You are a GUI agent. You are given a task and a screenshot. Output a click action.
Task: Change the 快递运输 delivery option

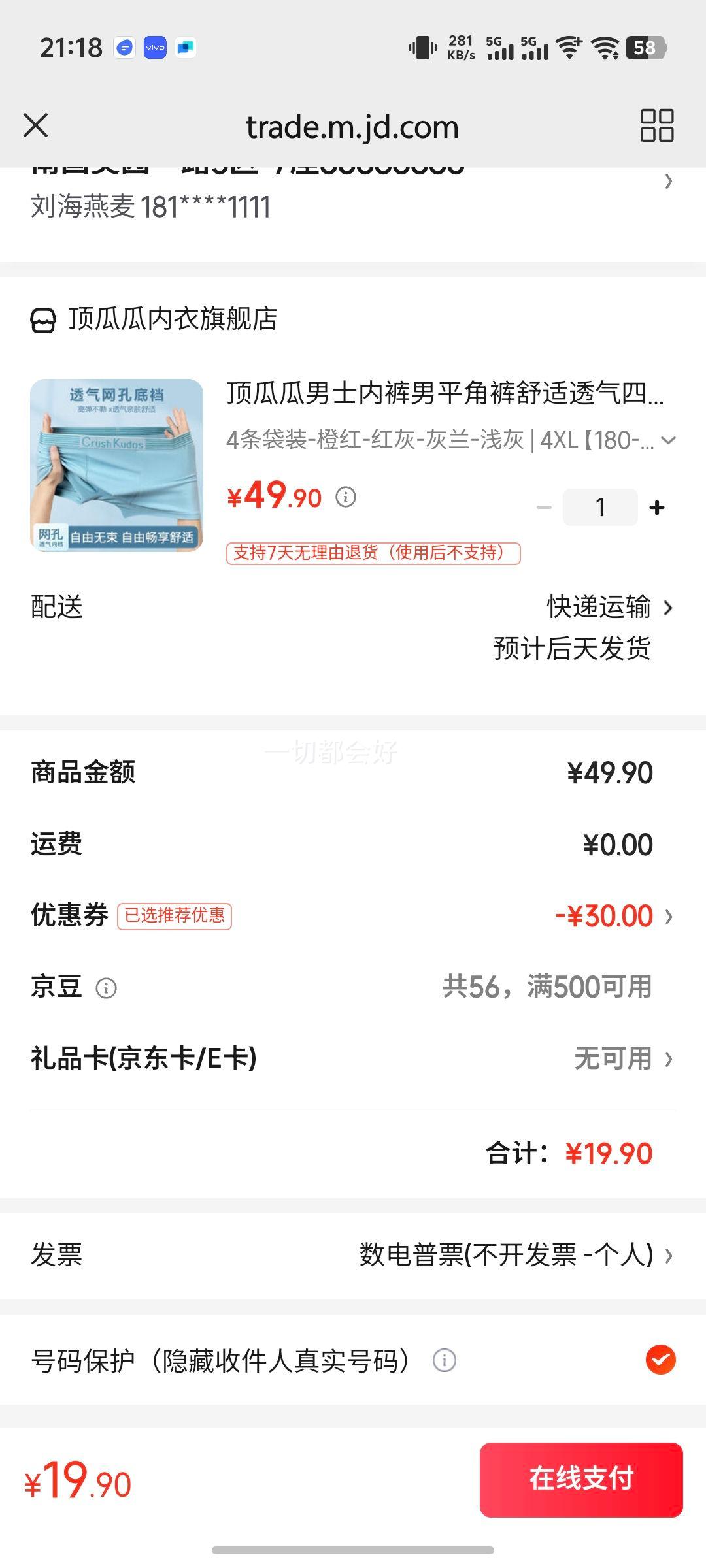tap(609, 608)
